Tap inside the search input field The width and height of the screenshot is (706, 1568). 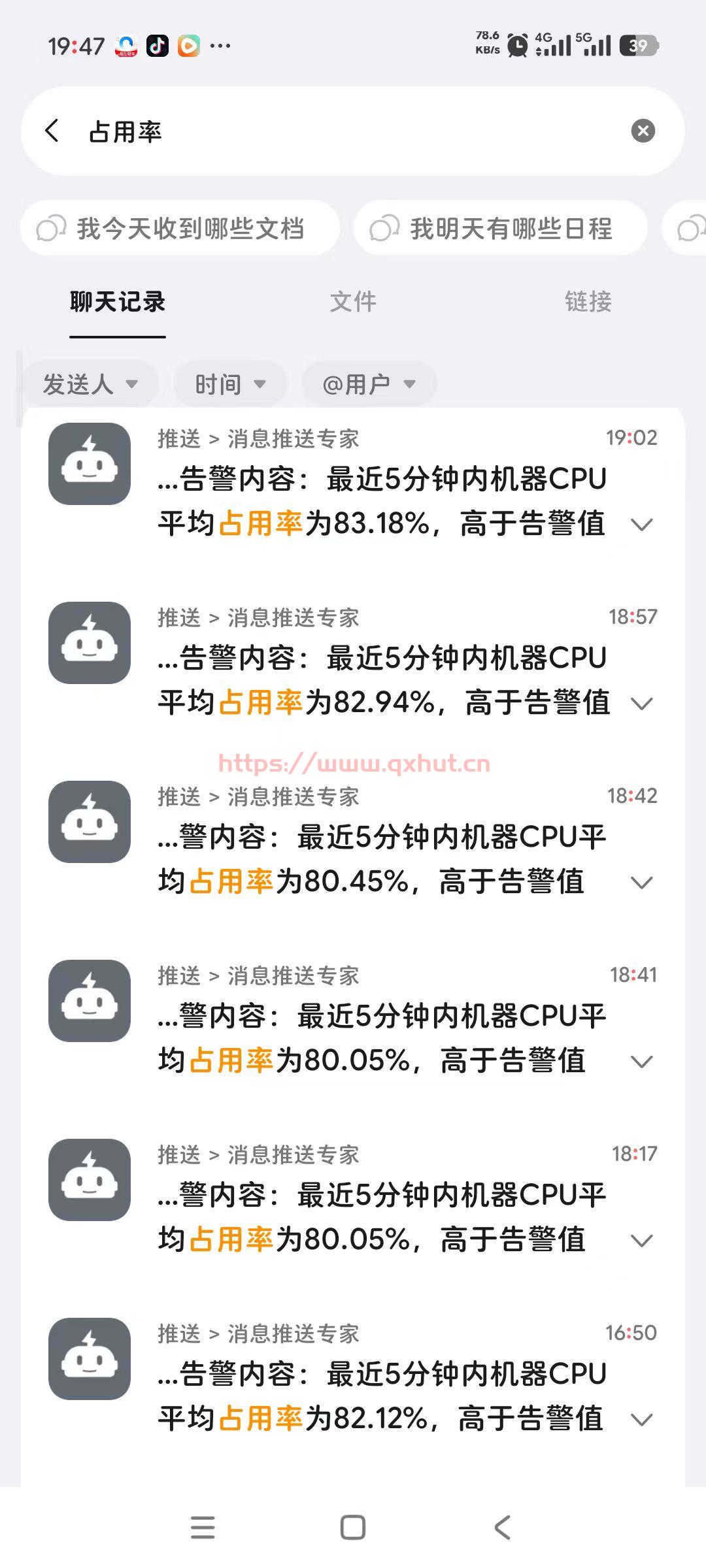(x=327, y=131)
